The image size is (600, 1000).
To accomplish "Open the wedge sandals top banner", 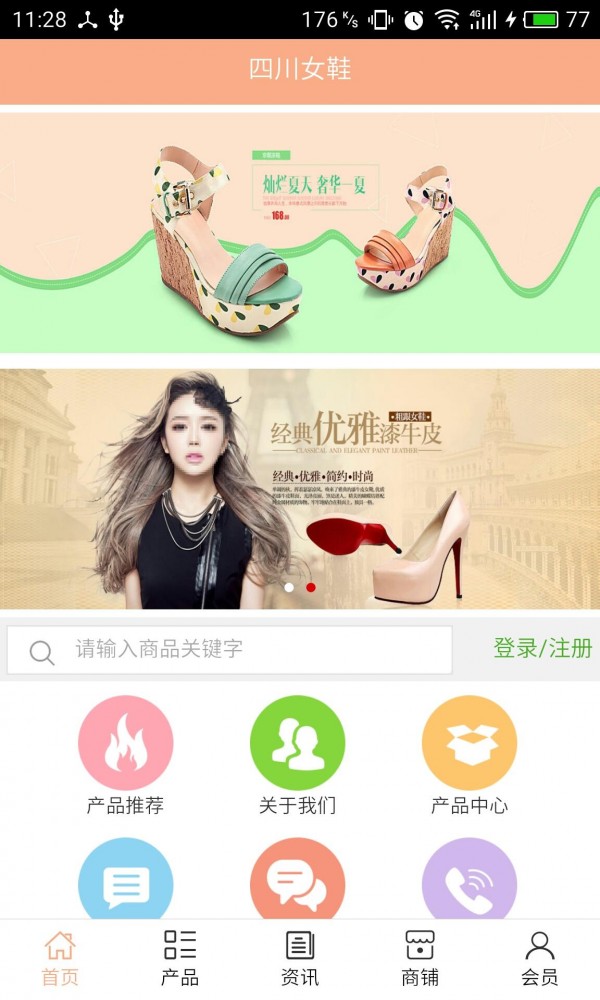I will click(300, 233).
